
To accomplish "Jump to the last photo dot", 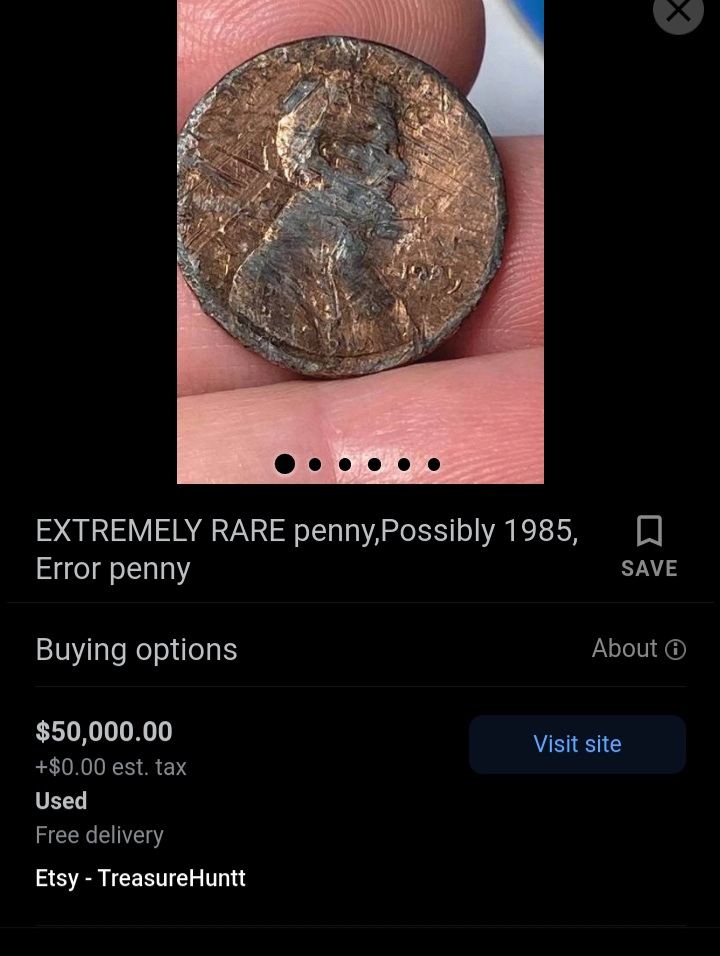I will tap(434, 464).
